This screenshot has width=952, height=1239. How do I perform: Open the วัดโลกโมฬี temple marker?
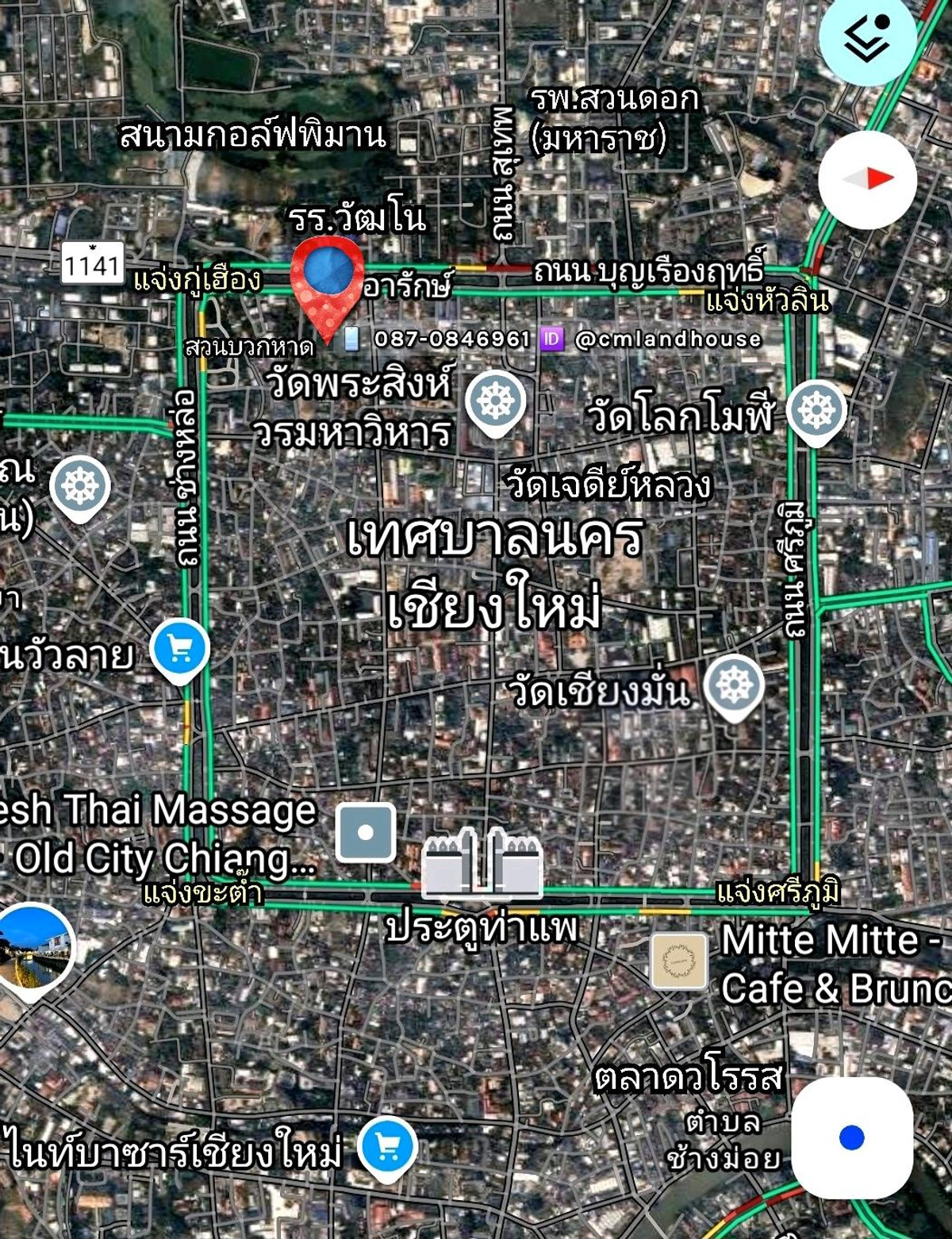(816, 411)
